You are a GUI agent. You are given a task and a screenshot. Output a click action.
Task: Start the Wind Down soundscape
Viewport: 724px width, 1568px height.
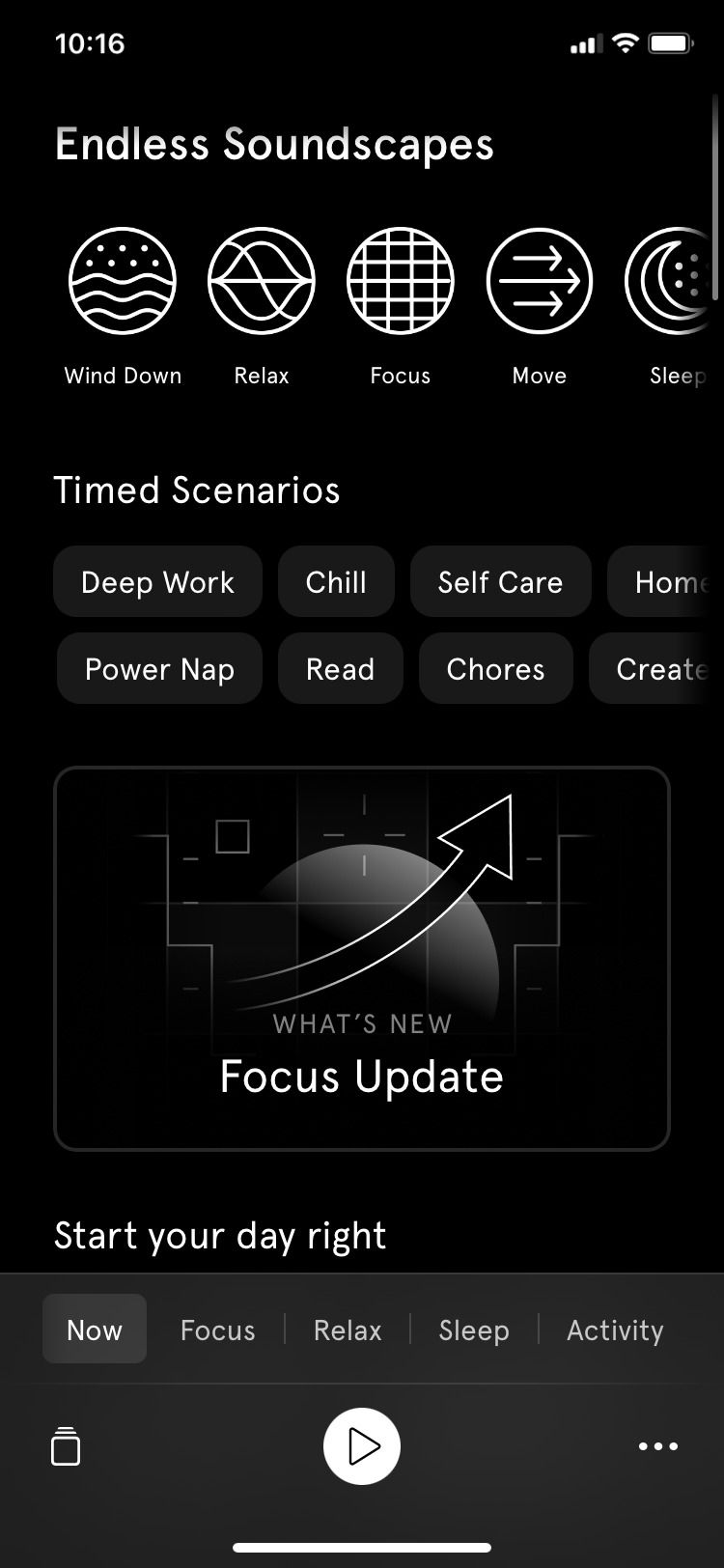pyautogui.click(x=123, y=281)
